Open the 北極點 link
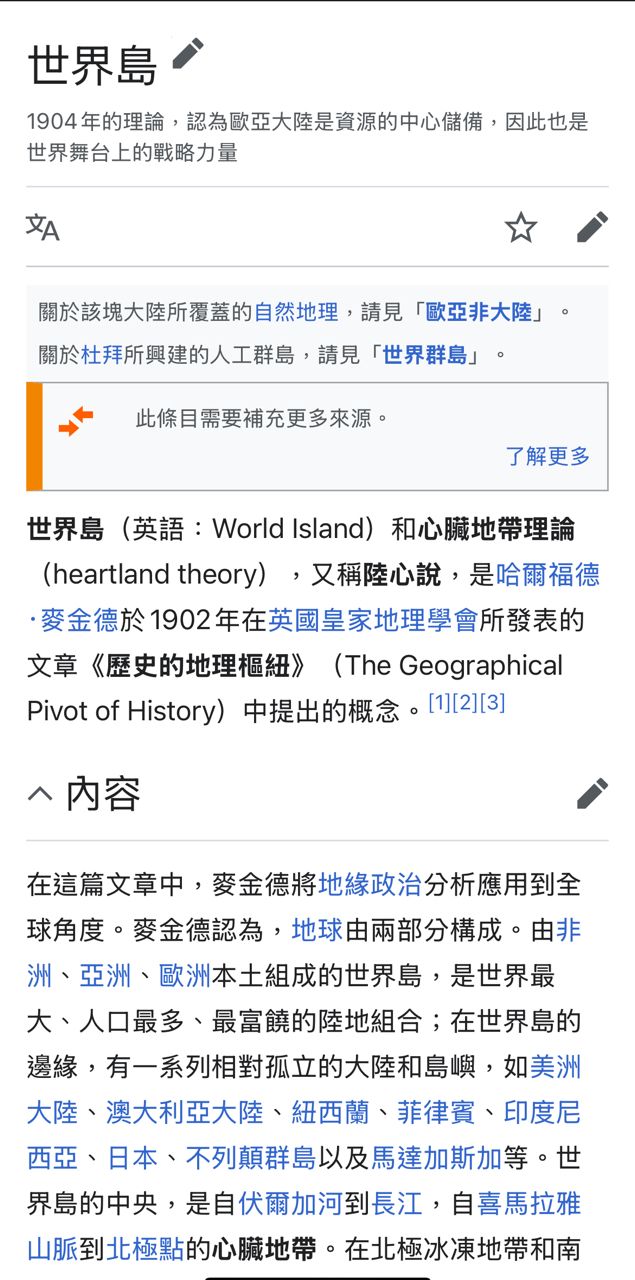Image resolution: width=635 pixels, height=1280 pixels. pyautogui.click(x=145, y=1249)
